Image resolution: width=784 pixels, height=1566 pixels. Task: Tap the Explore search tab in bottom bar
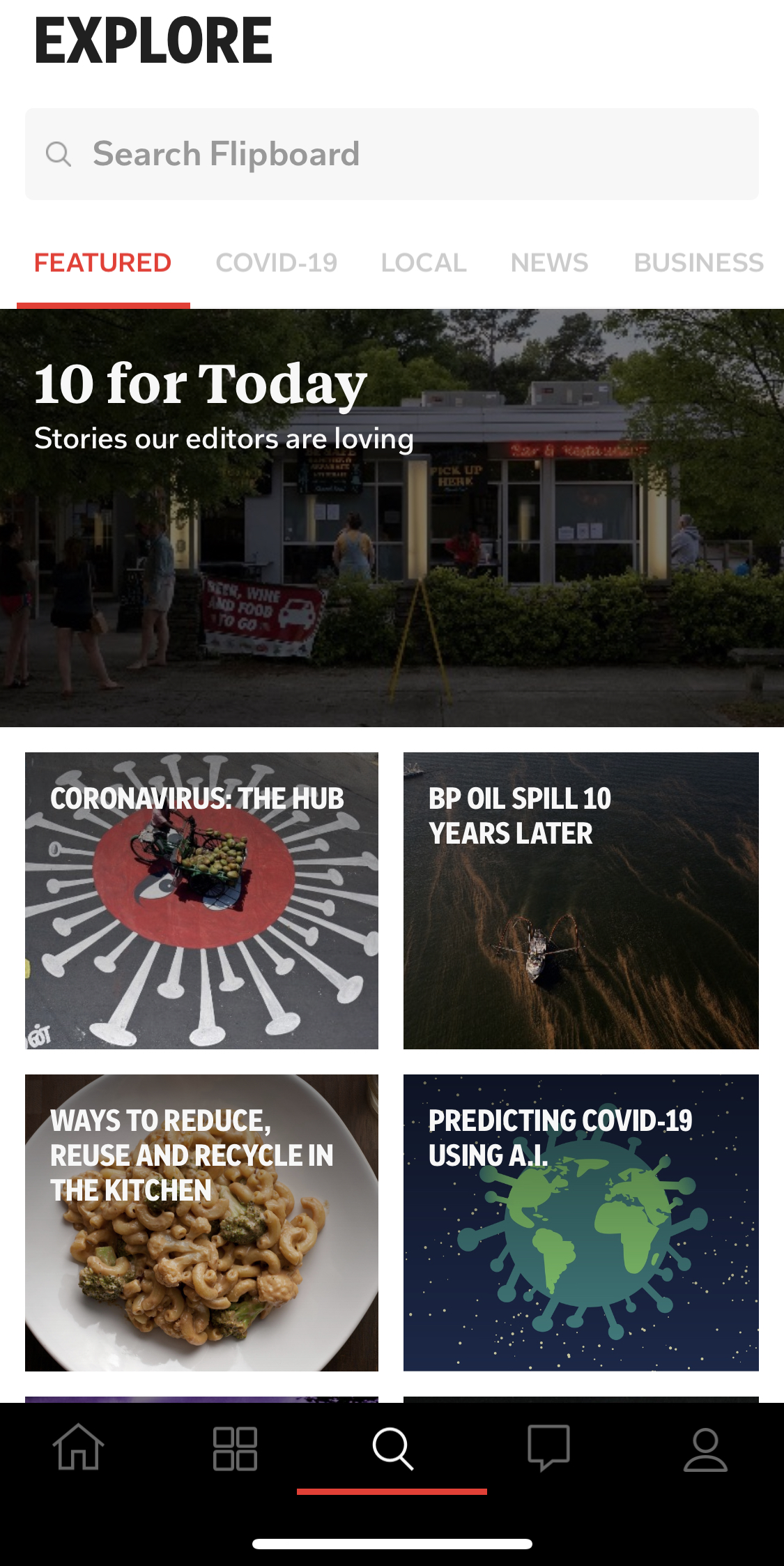click(x=392, y=1448)
